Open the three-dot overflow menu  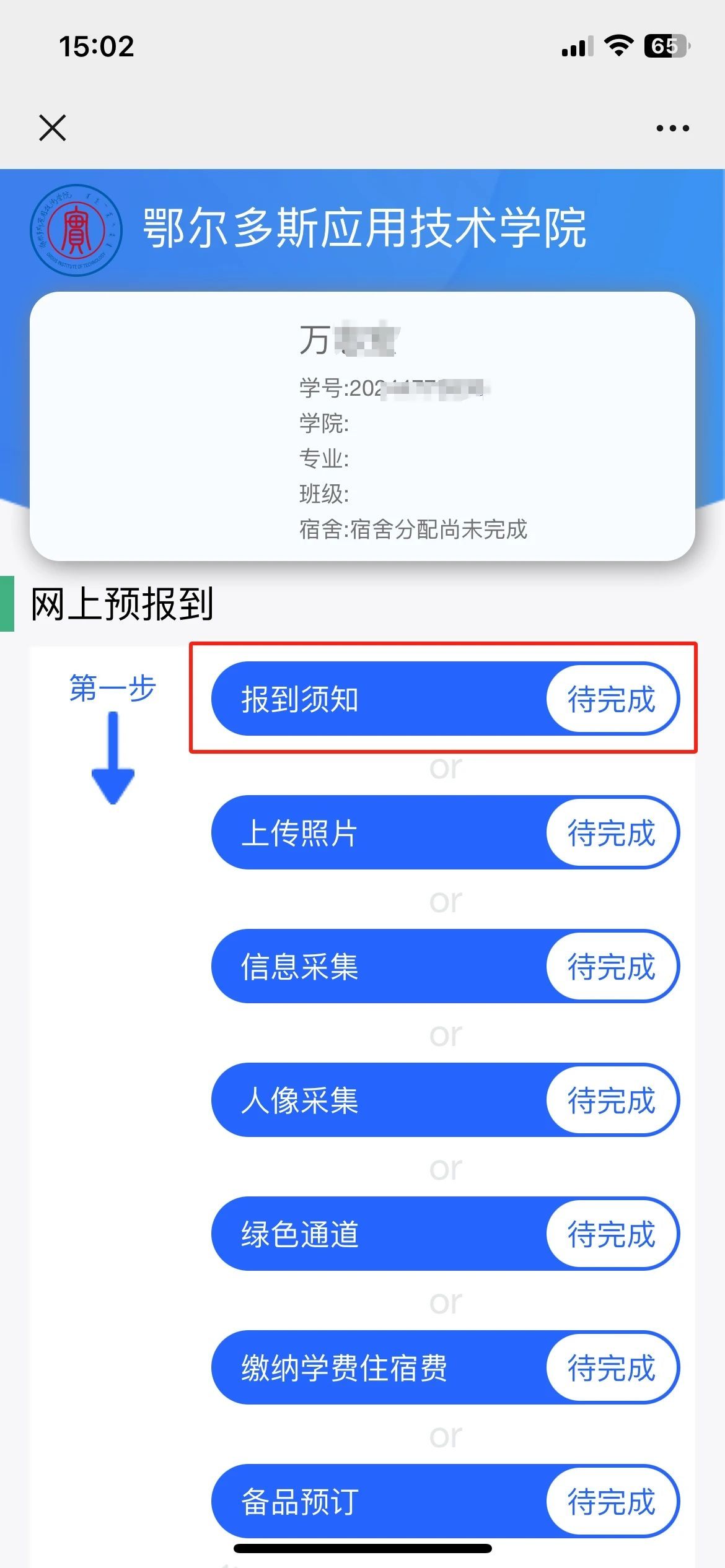[672, 128]
